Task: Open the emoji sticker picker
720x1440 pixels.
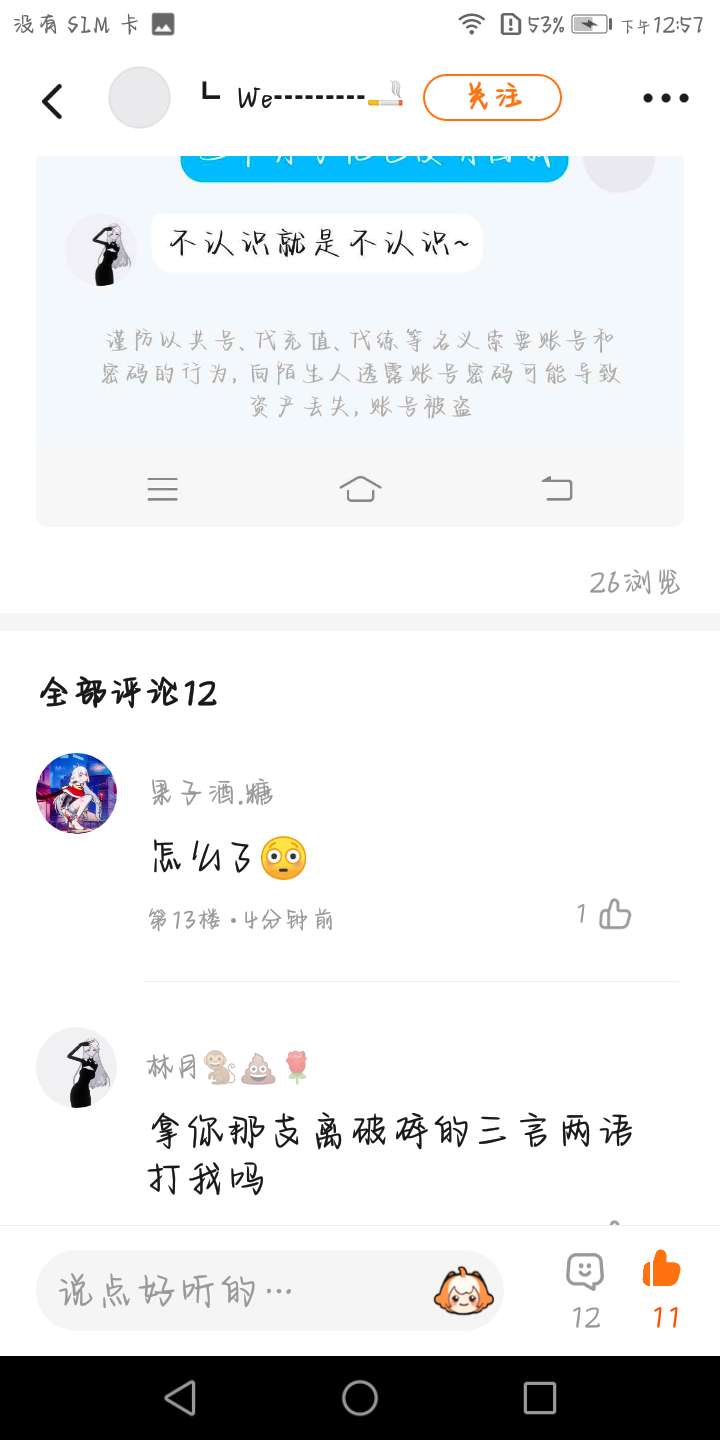Action: (x=463, y=1290)
